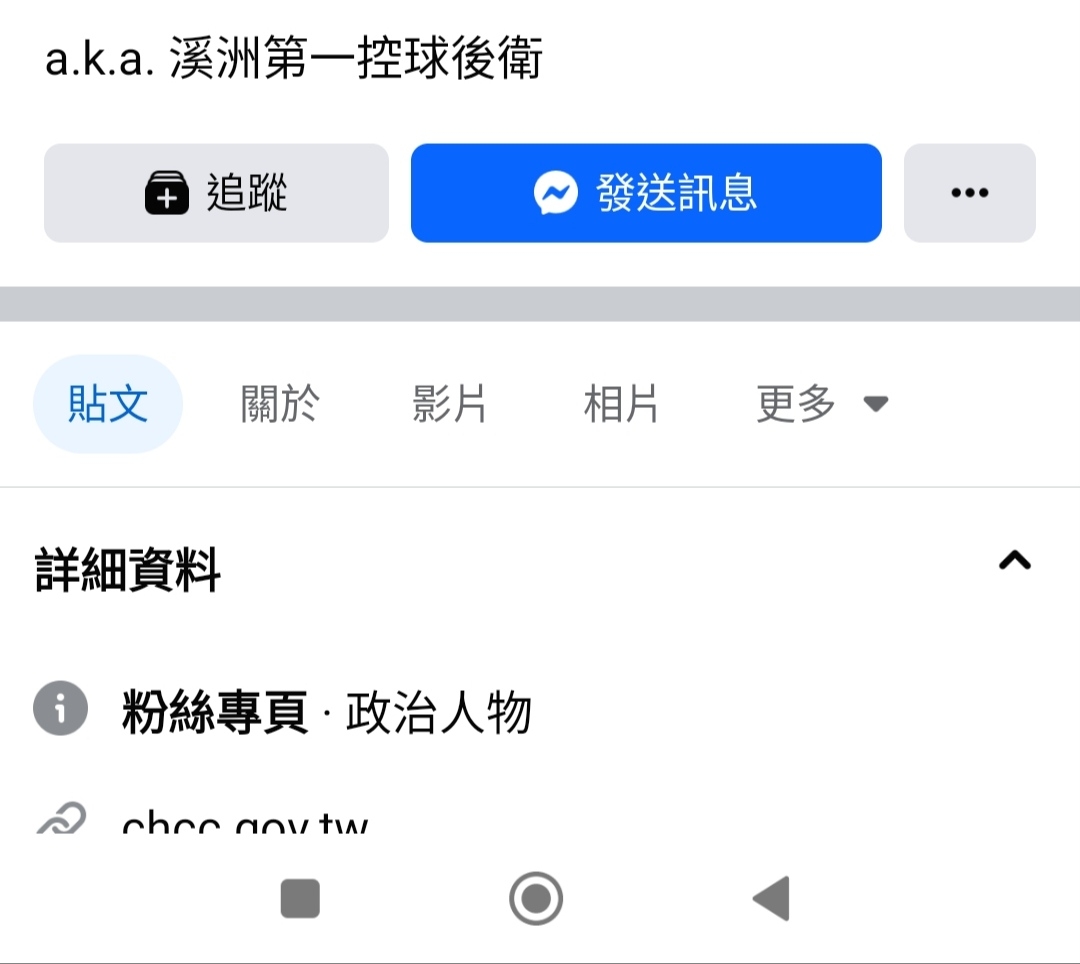Select the 貼文 tab
The image size is (1080, 964).
click(x=108, y=404)
